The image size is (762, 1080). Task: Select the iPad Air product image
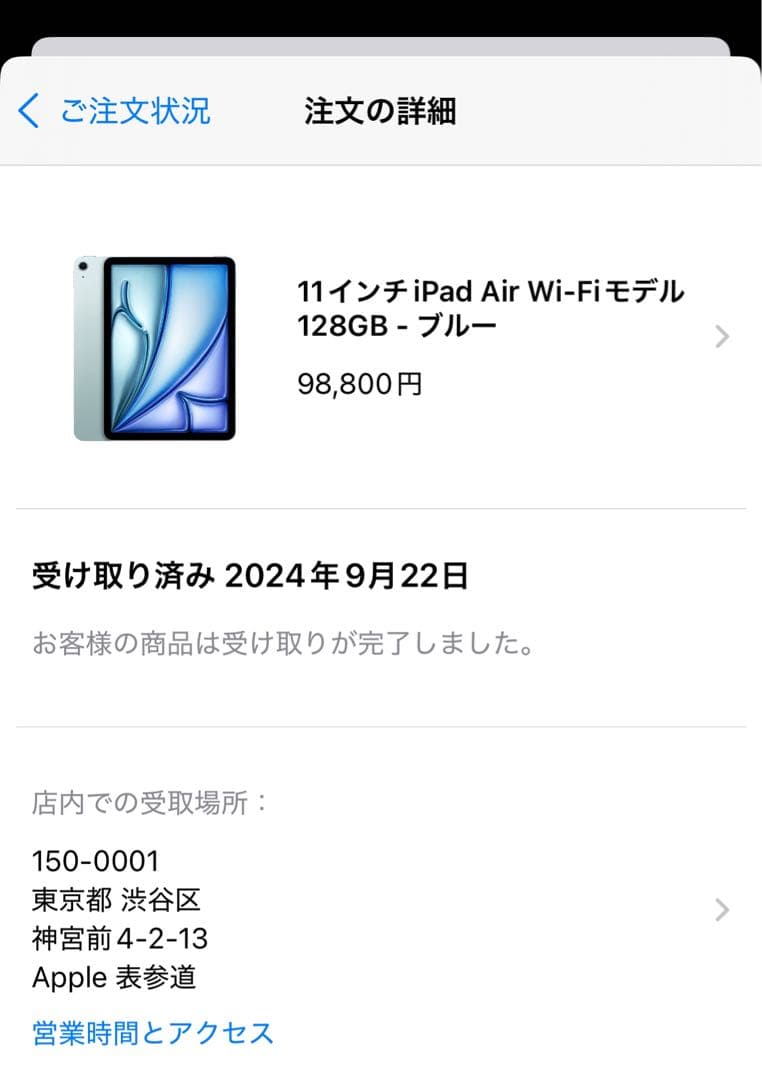click(155, 348)
